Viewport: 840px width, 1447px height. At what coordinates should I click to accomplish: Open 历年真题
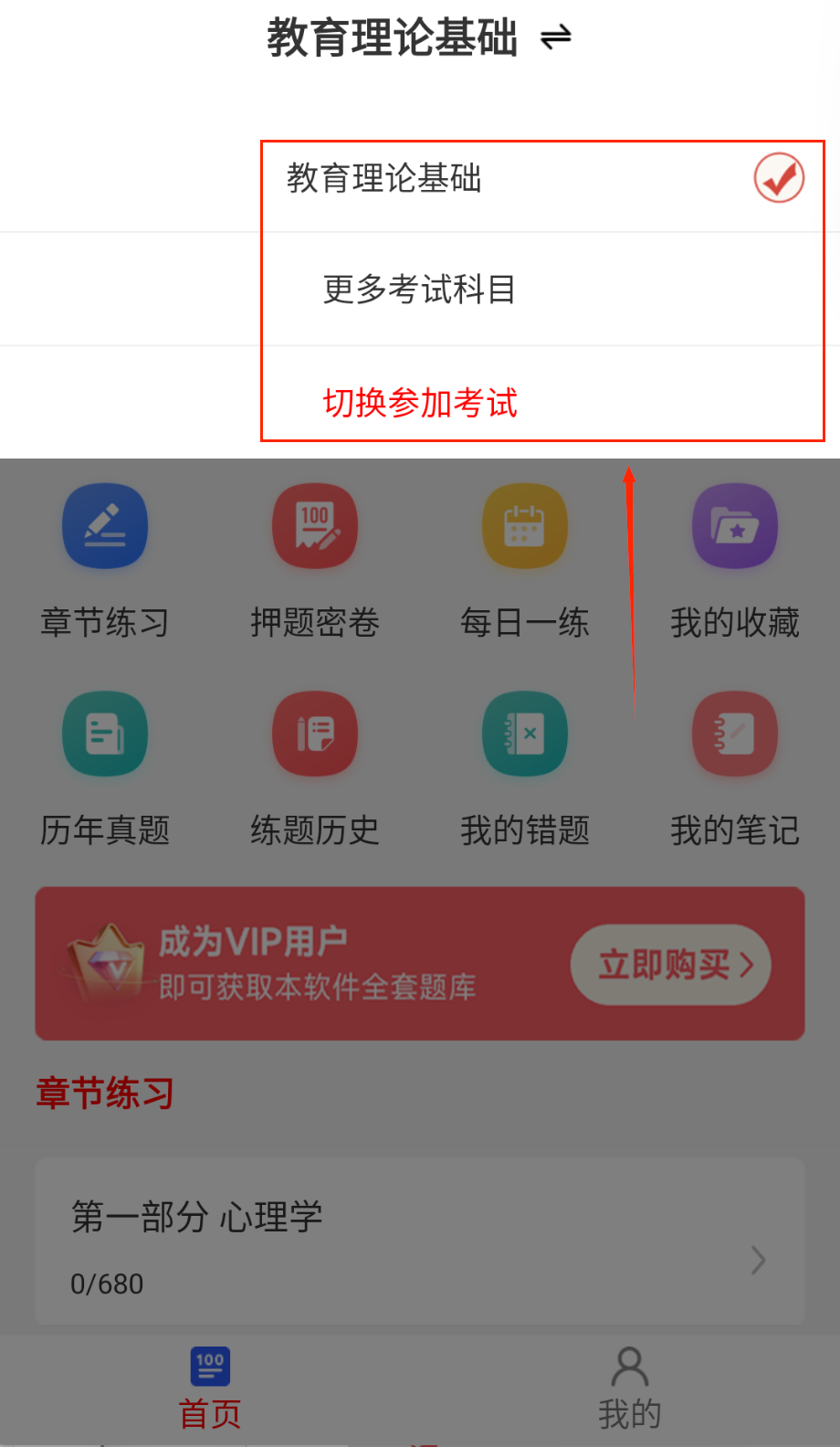point(105,734)
